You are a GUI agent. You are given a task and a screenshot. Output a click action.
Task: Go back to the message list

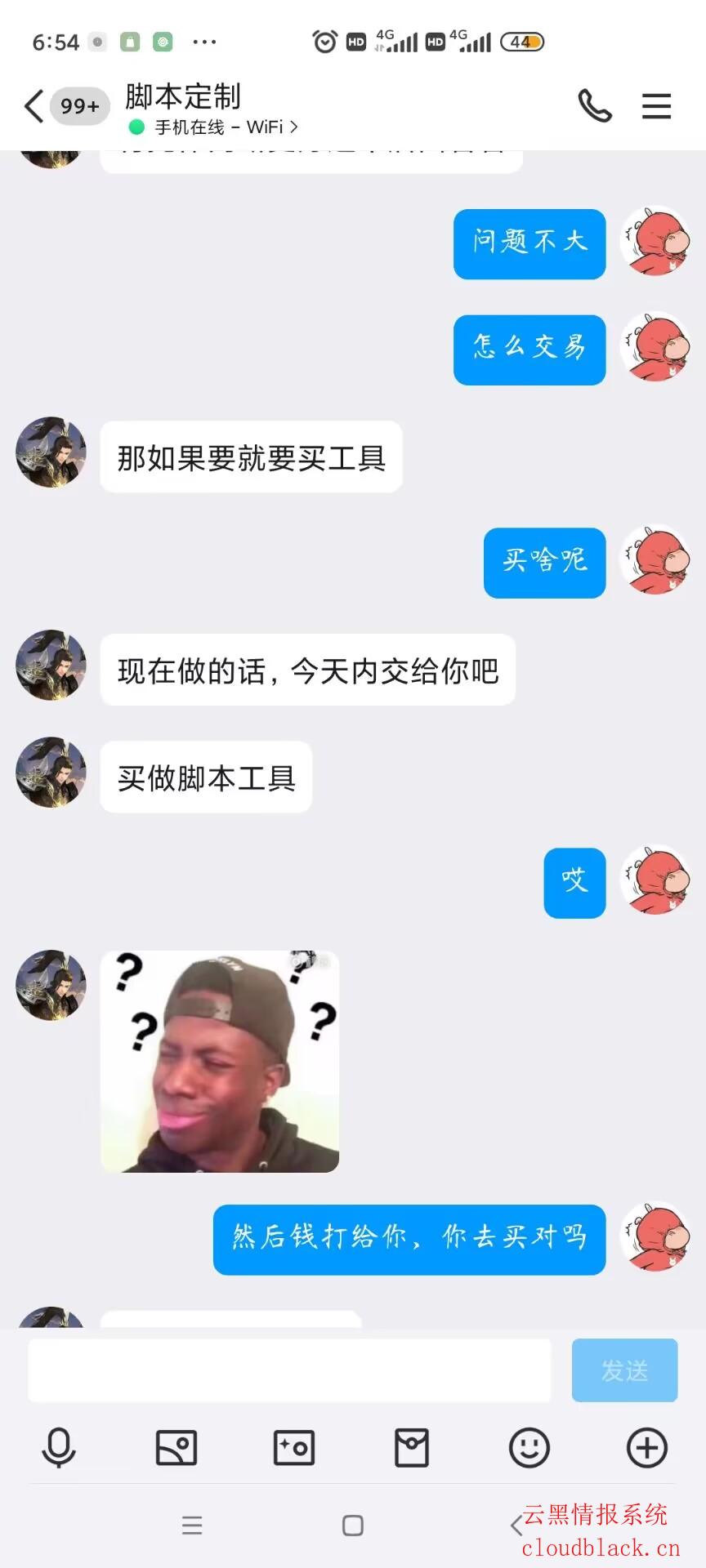pos(34,106)
